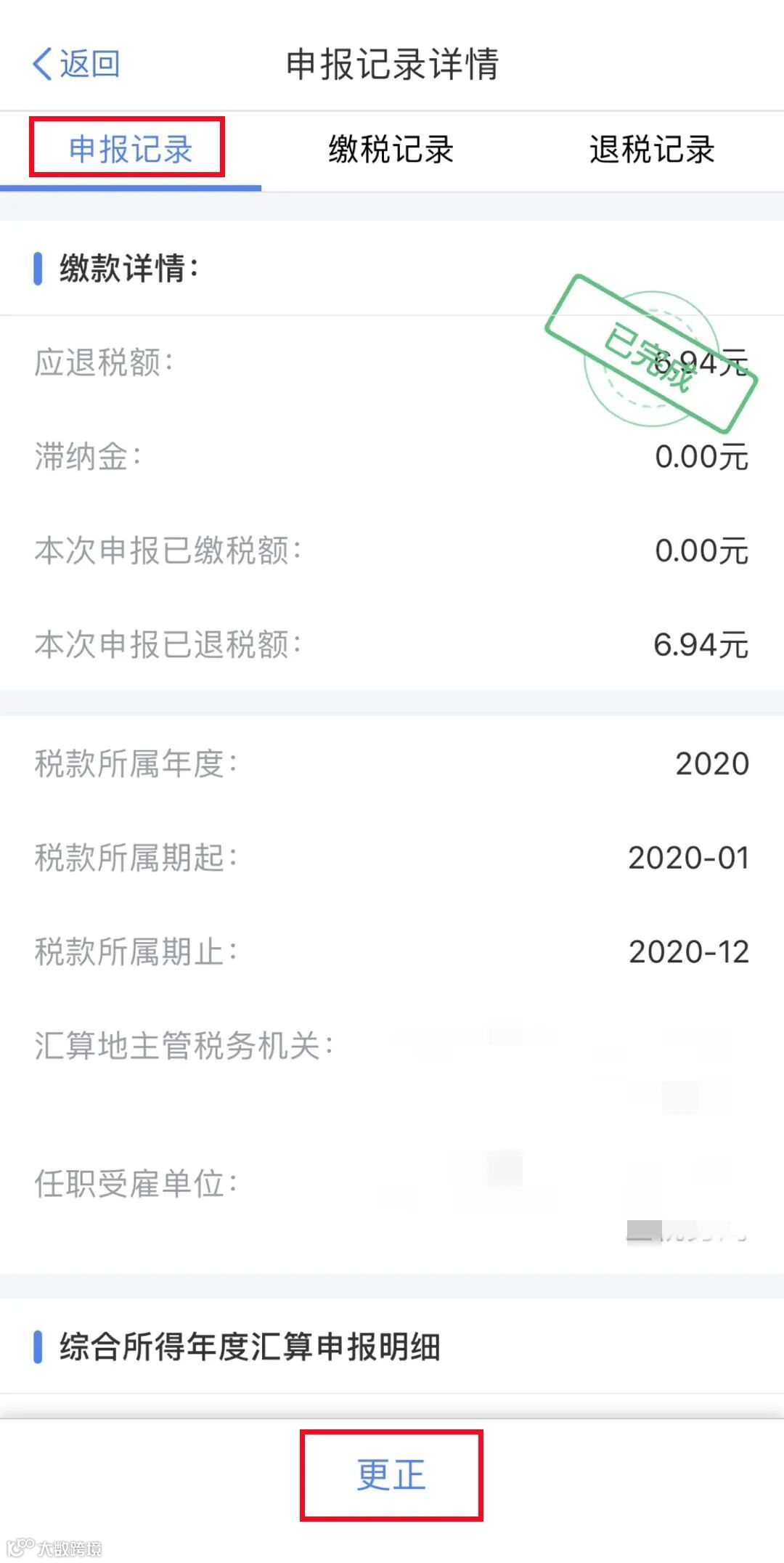Tap the 更正 button
The height and width of the screenshot is (1563, 784).
[391, 1475]
